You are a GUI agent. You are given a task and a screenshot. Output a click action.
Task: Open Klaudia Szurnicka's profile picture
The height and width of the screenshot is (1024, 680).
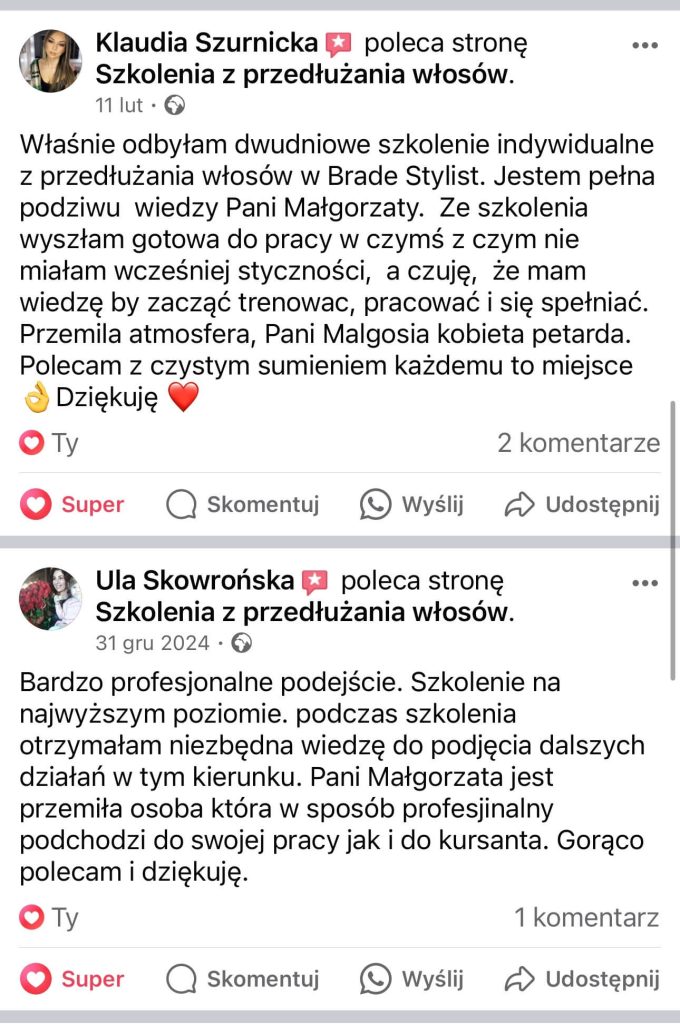pyautogui.click(x=50, y=61)
